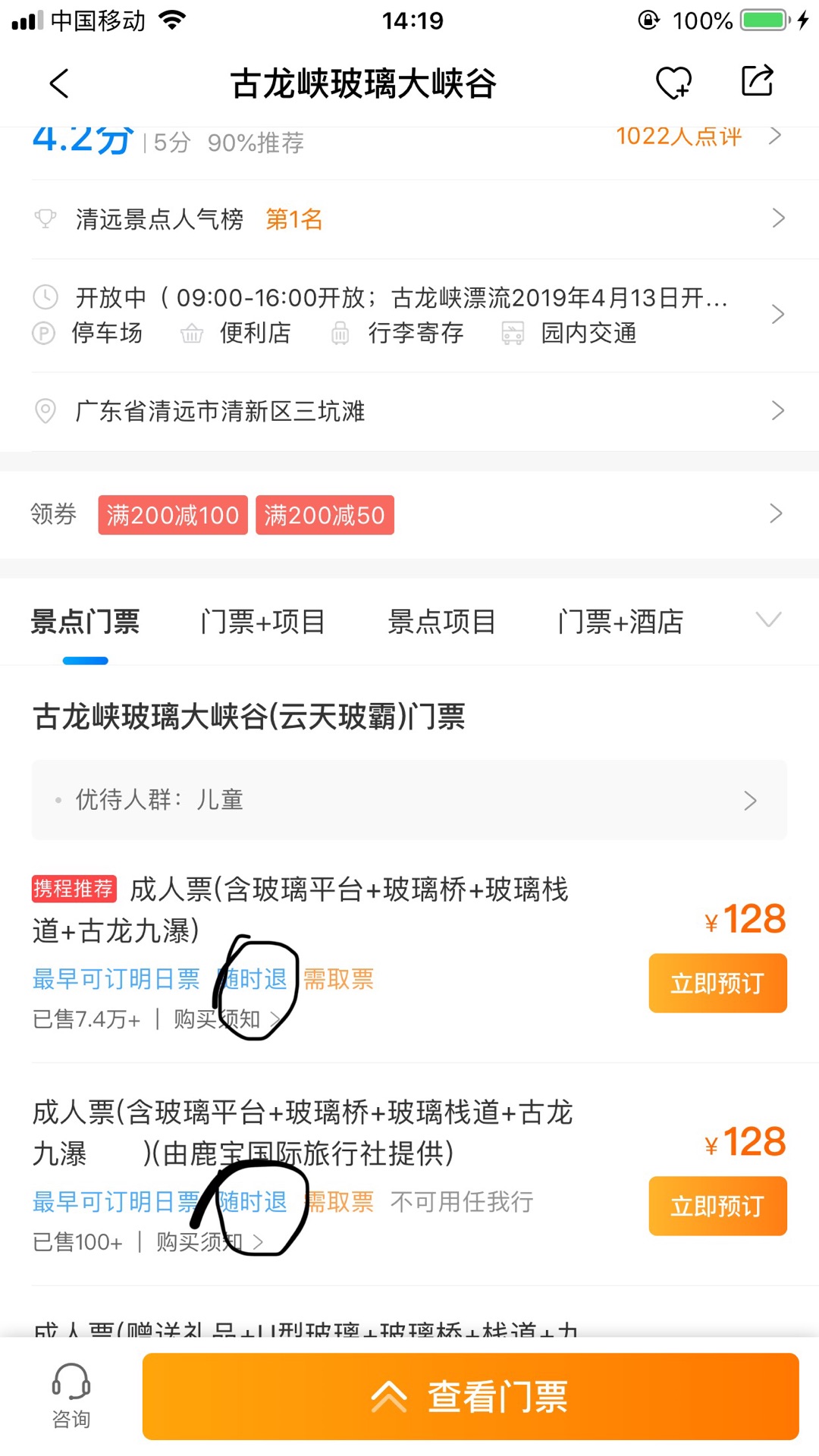Contact customer service via 咨询
This screenshot has height=1456, width=819.
click(x=71, y=1397)
